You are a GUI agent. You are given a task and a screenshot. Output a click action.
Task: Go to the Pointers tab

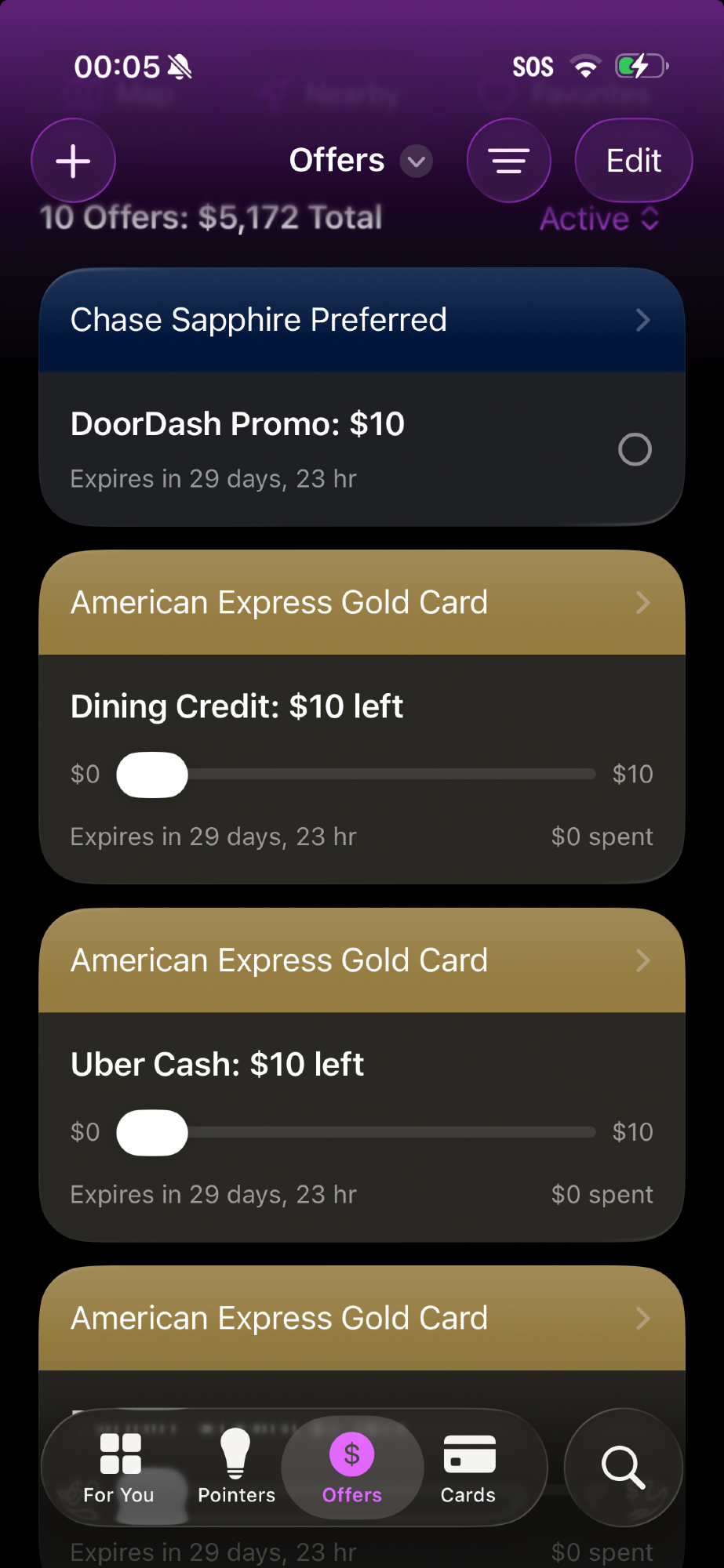[x=236, y=1468]
